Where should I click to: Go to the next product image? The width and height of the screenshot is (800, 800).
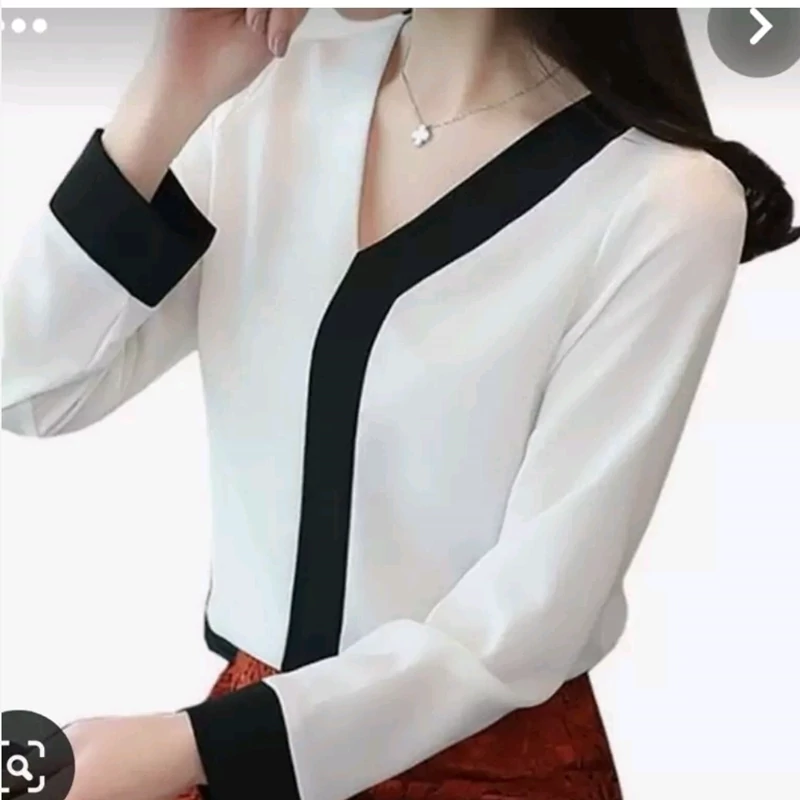(760, 26)
